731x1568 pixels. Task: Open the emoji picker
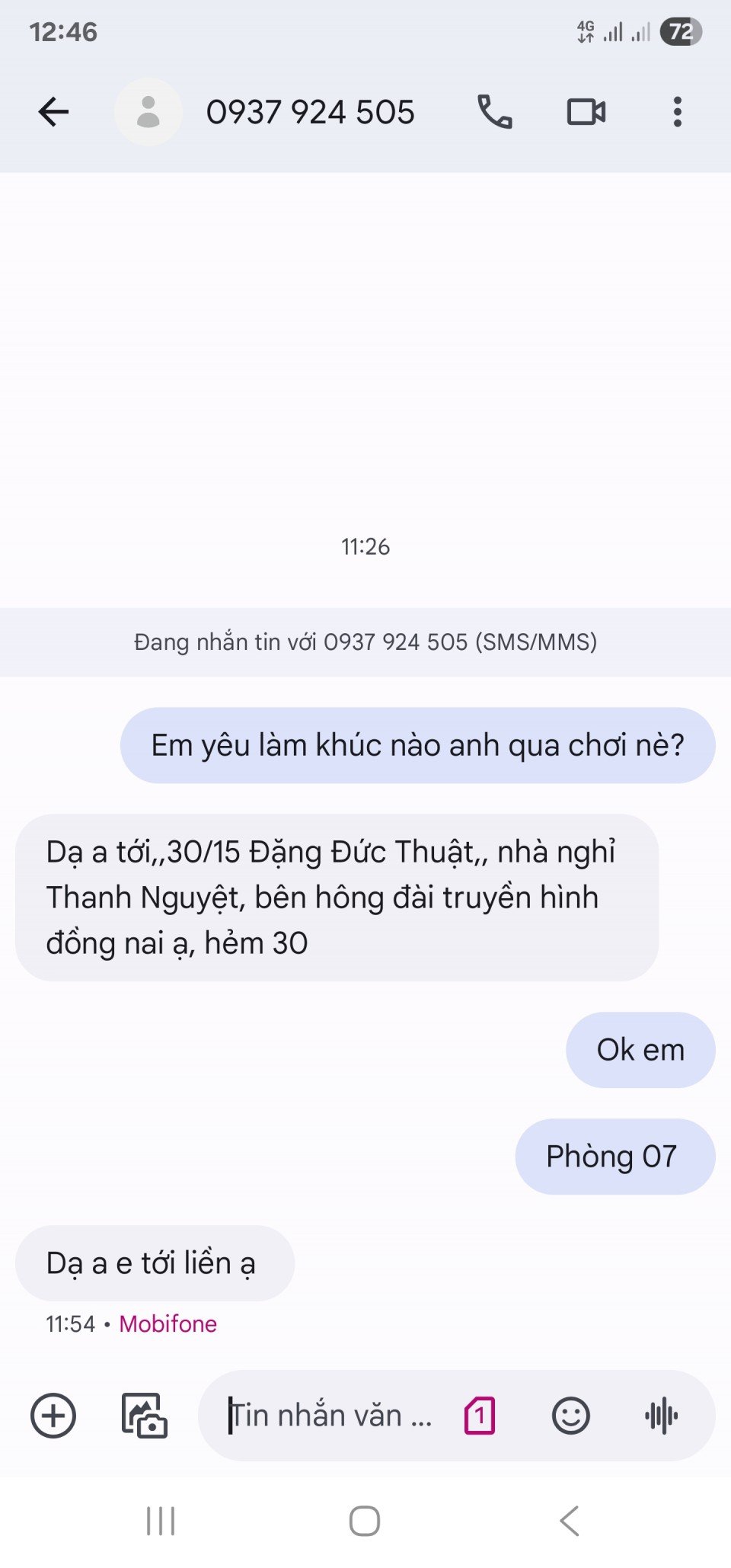[x=570, y=1416]
